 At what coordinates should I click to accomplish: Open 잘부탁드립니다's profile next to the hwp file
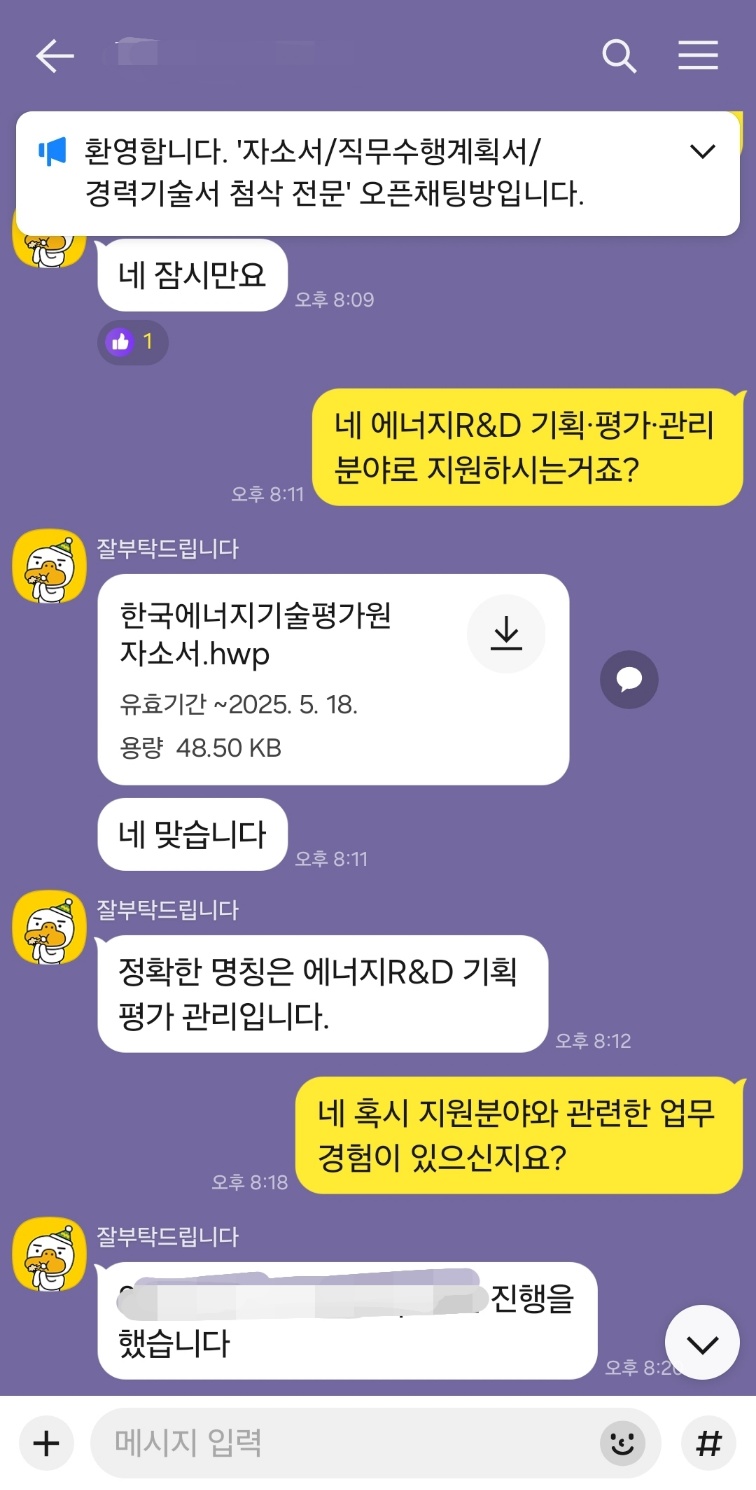pyautogui.click(x=49, y=566)
